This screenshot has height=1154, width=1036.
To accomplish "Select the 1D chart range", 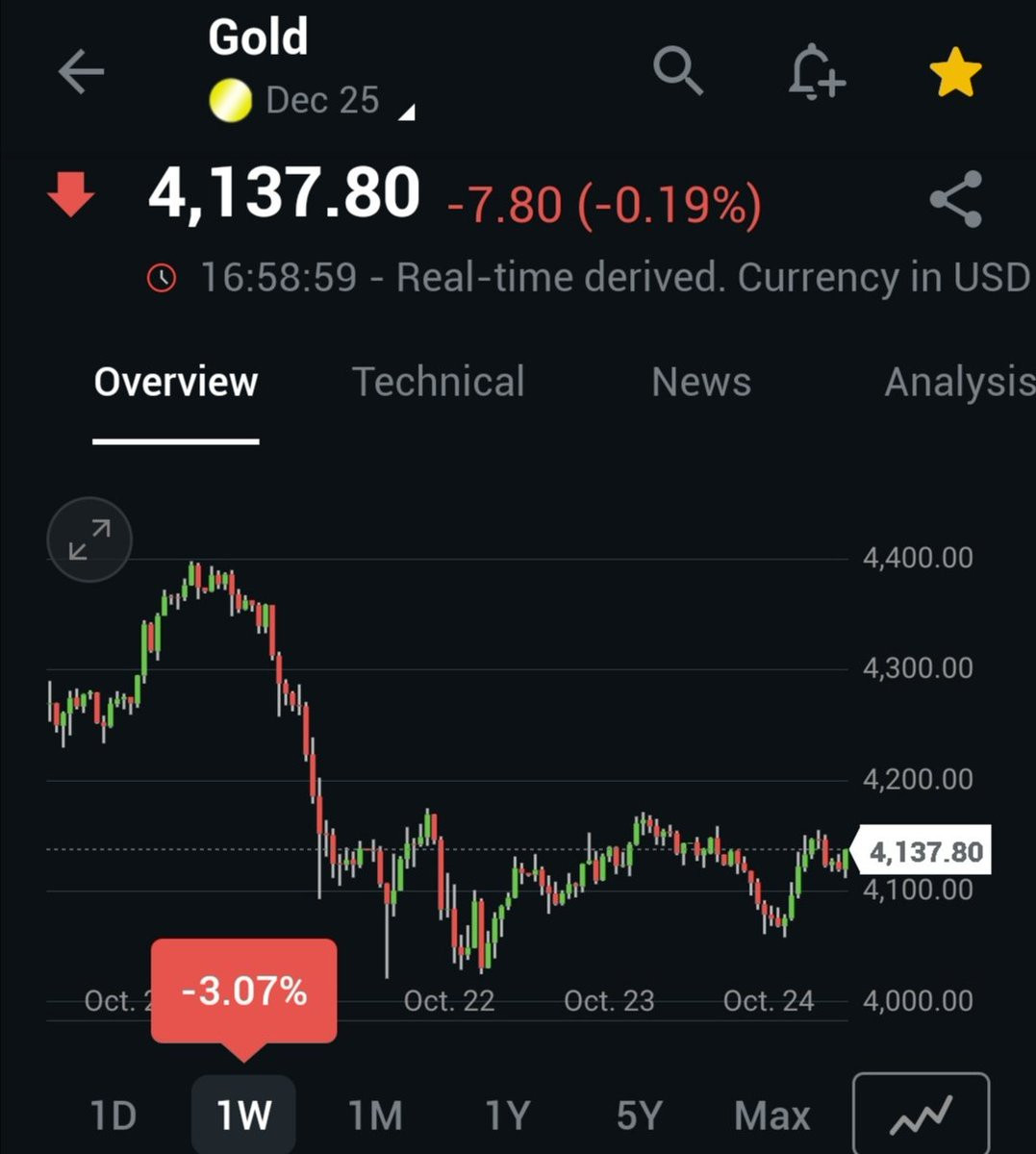I will pos(114,1116).
